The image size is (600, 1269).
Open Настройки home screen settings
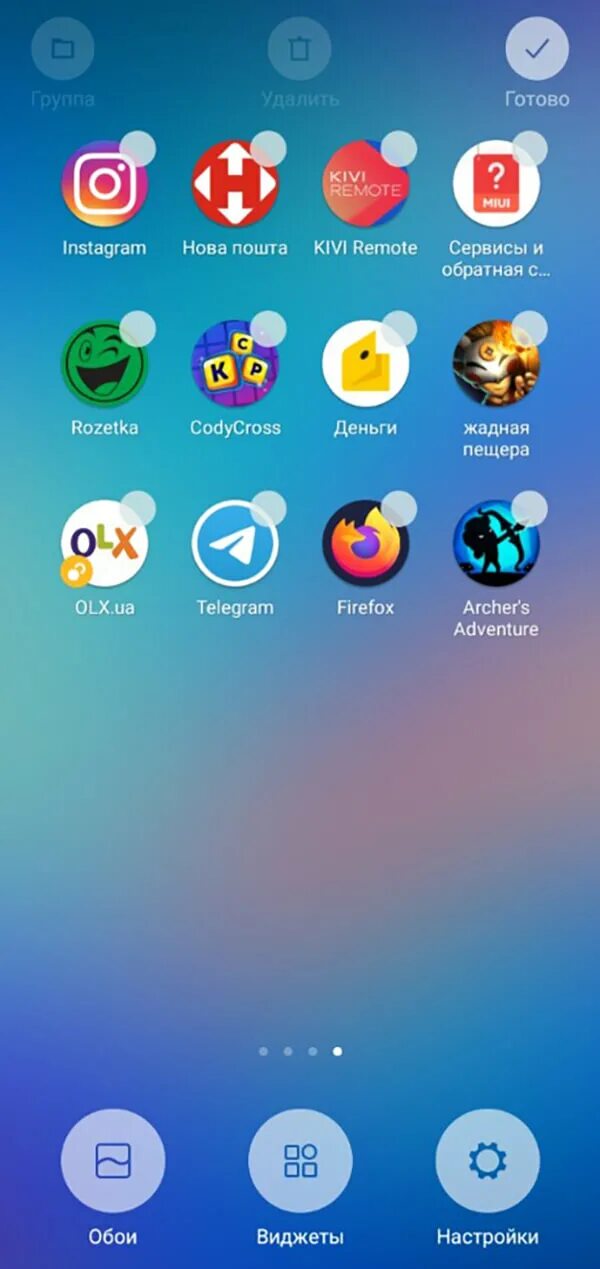(x=487, y=1161)
